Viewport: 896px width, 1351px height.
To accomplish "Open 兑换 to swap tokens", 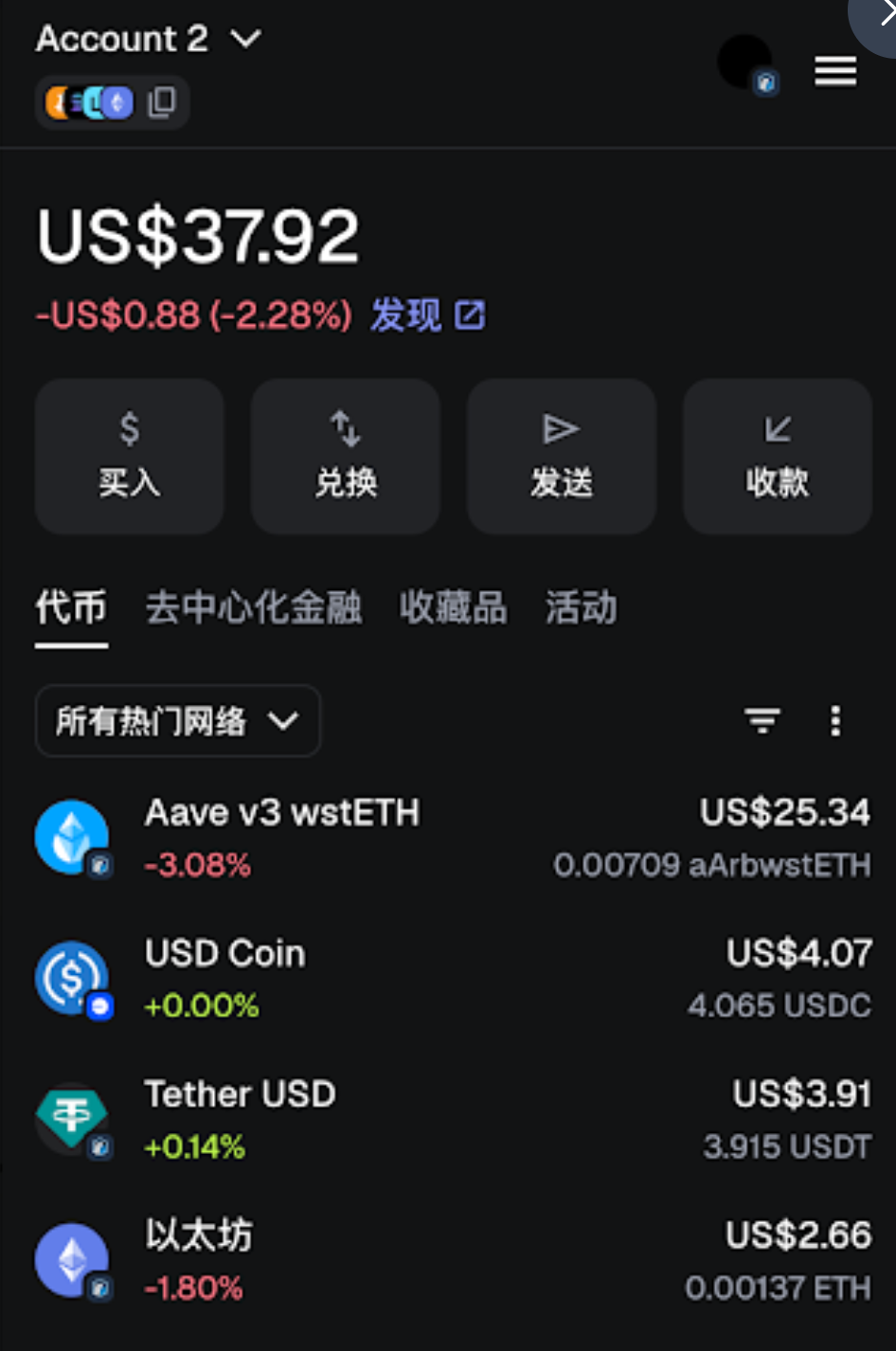I will point(346,457).
